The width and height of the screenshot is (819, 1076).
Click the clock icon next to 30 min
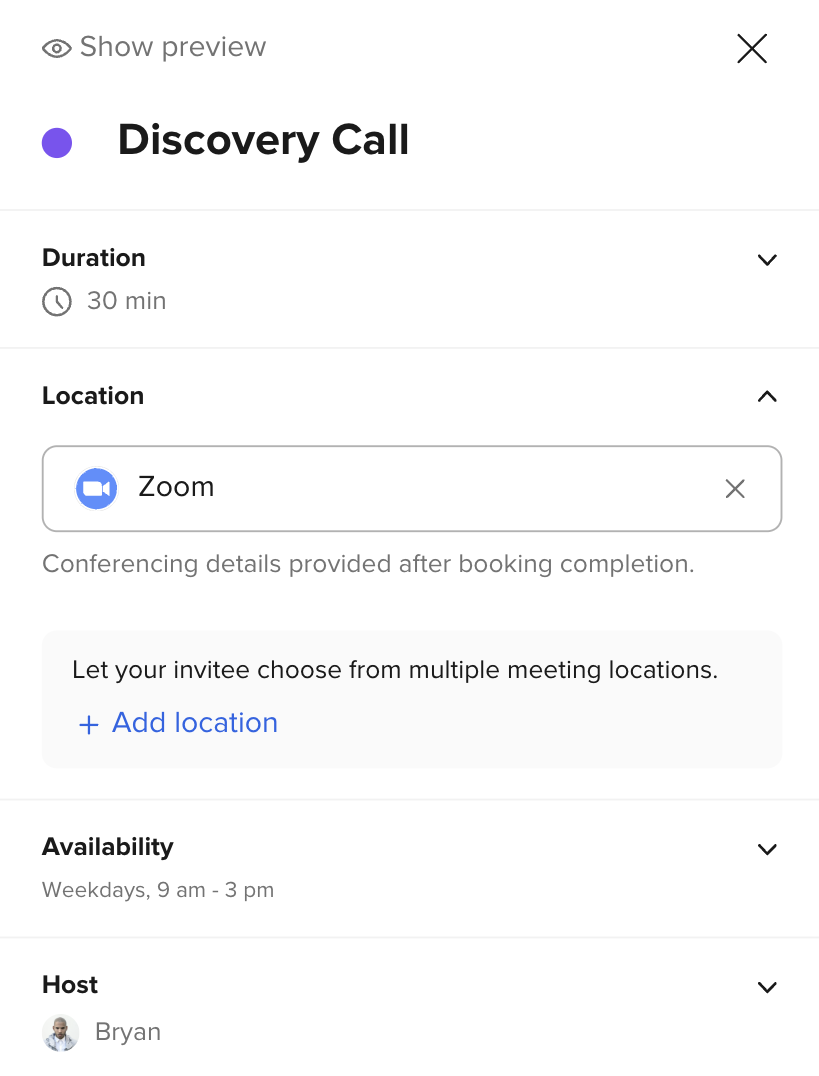click(x=57, y=301)
